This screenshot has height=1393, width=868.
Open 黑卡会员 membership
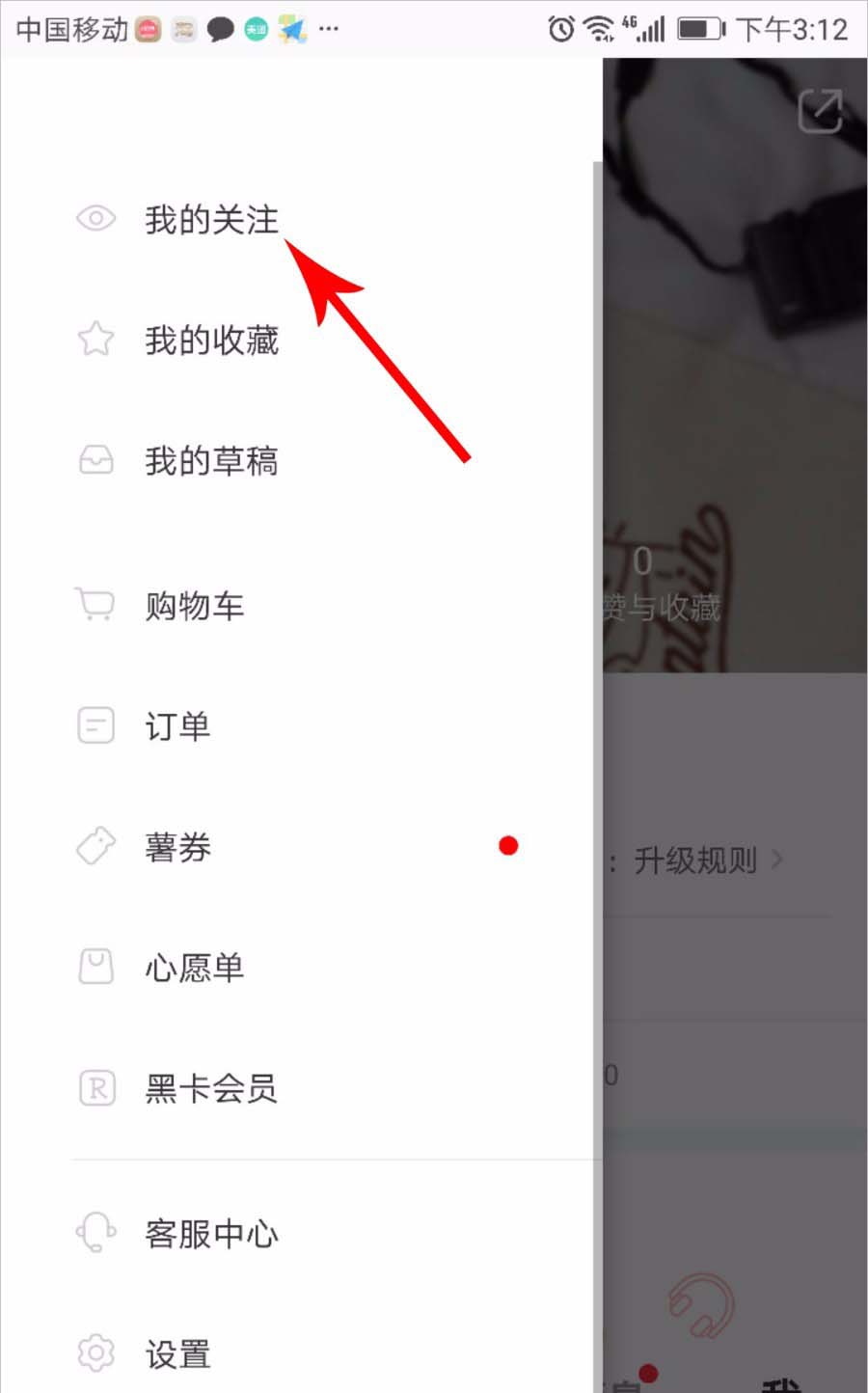pyautogui.click(x=211, y=1088)
